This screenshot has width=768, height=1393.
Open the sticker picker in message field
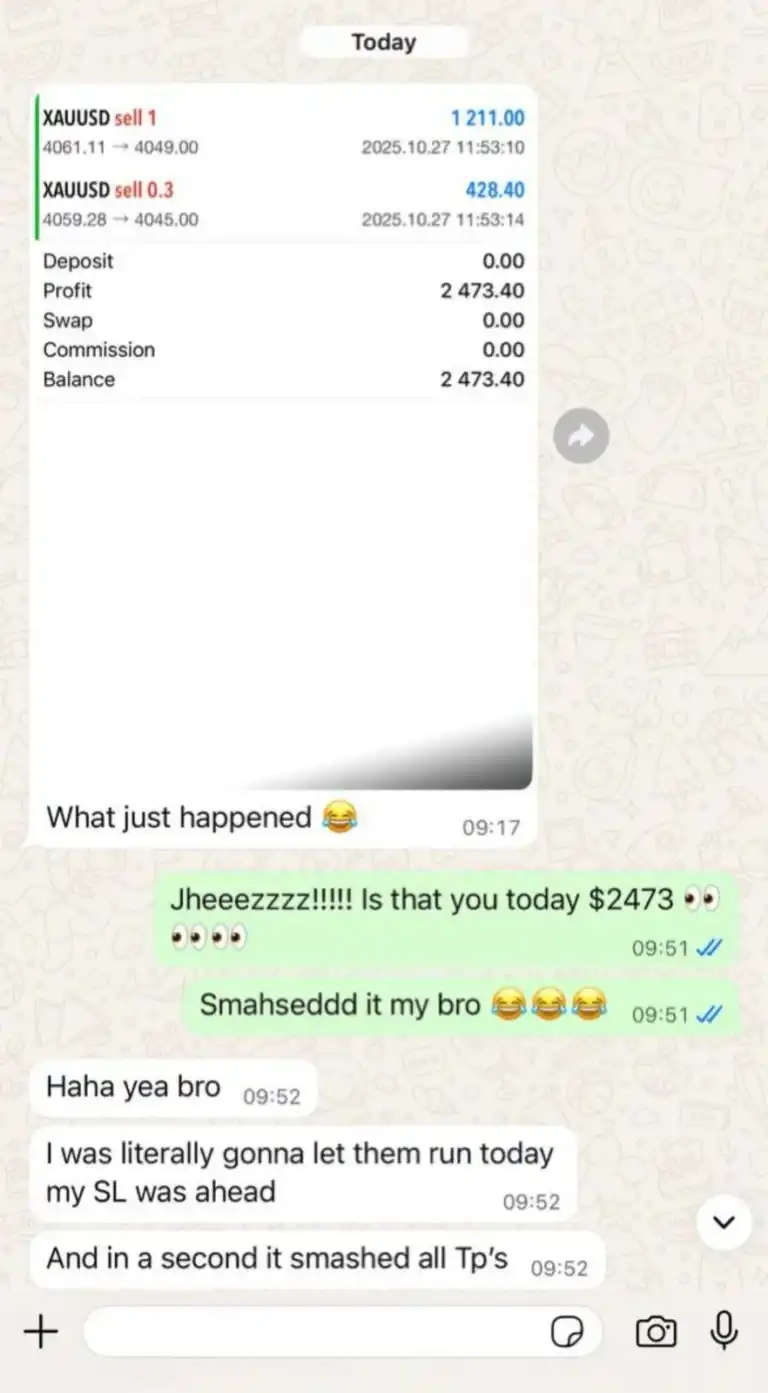pos(567,1332)
